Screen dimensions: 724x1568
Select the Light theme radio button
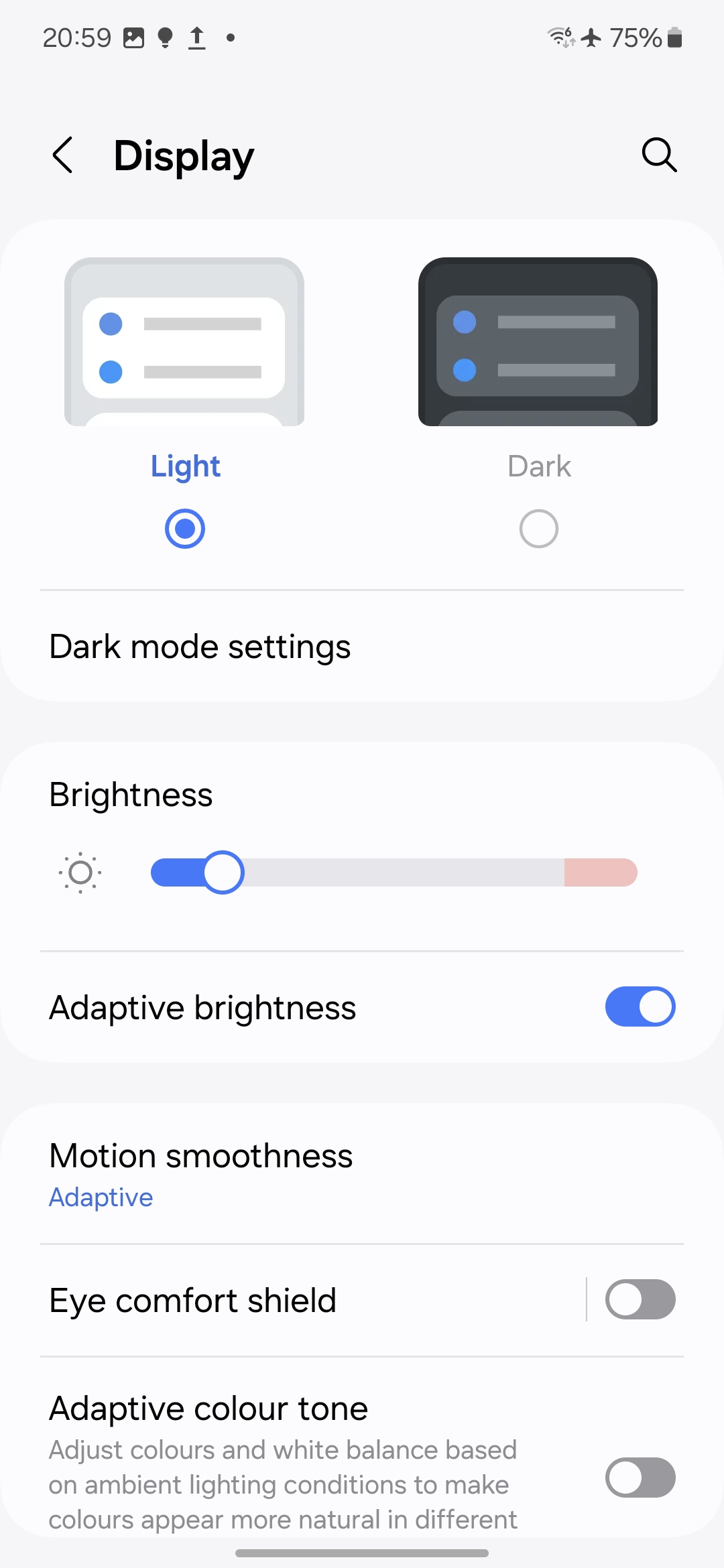click(x=185, y=529)
